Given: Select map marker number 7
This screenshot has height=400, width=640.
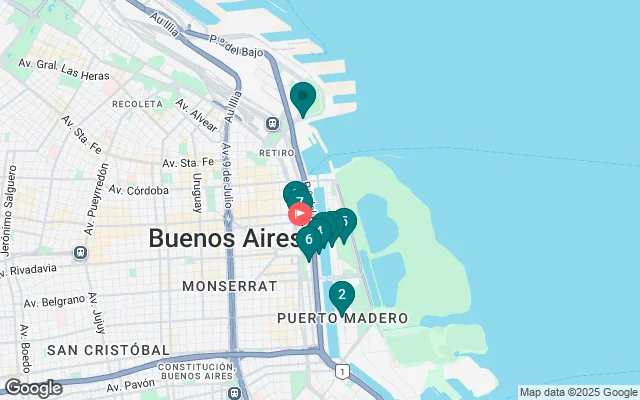Looking at the screenshot, I should coord(297,199).
